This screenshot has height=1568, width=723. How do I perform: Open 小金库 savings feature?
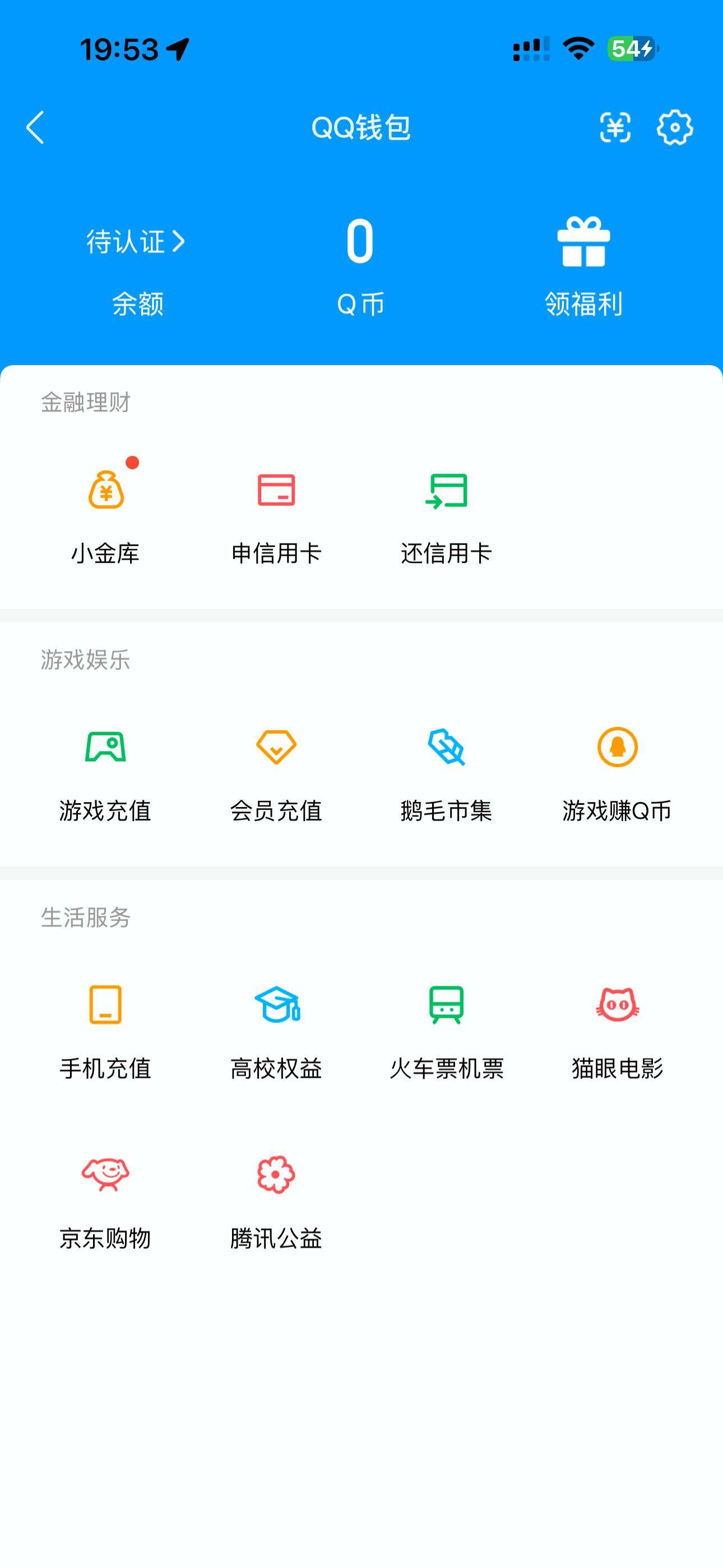click(x=107, y=514)
